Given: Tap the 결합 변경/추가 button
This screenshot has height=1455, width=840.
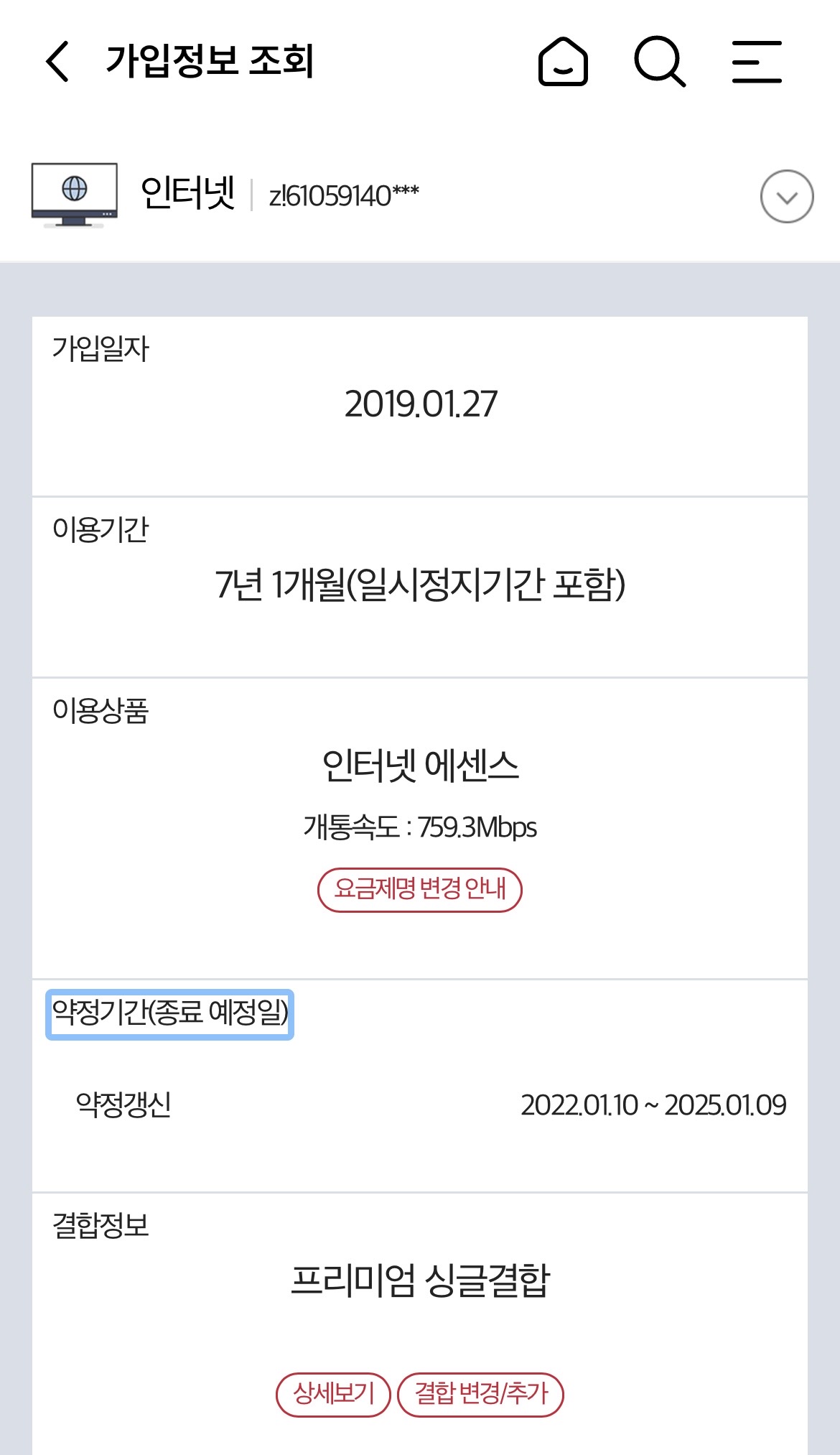Looking at the screenshot, I should coord(481,1395).
